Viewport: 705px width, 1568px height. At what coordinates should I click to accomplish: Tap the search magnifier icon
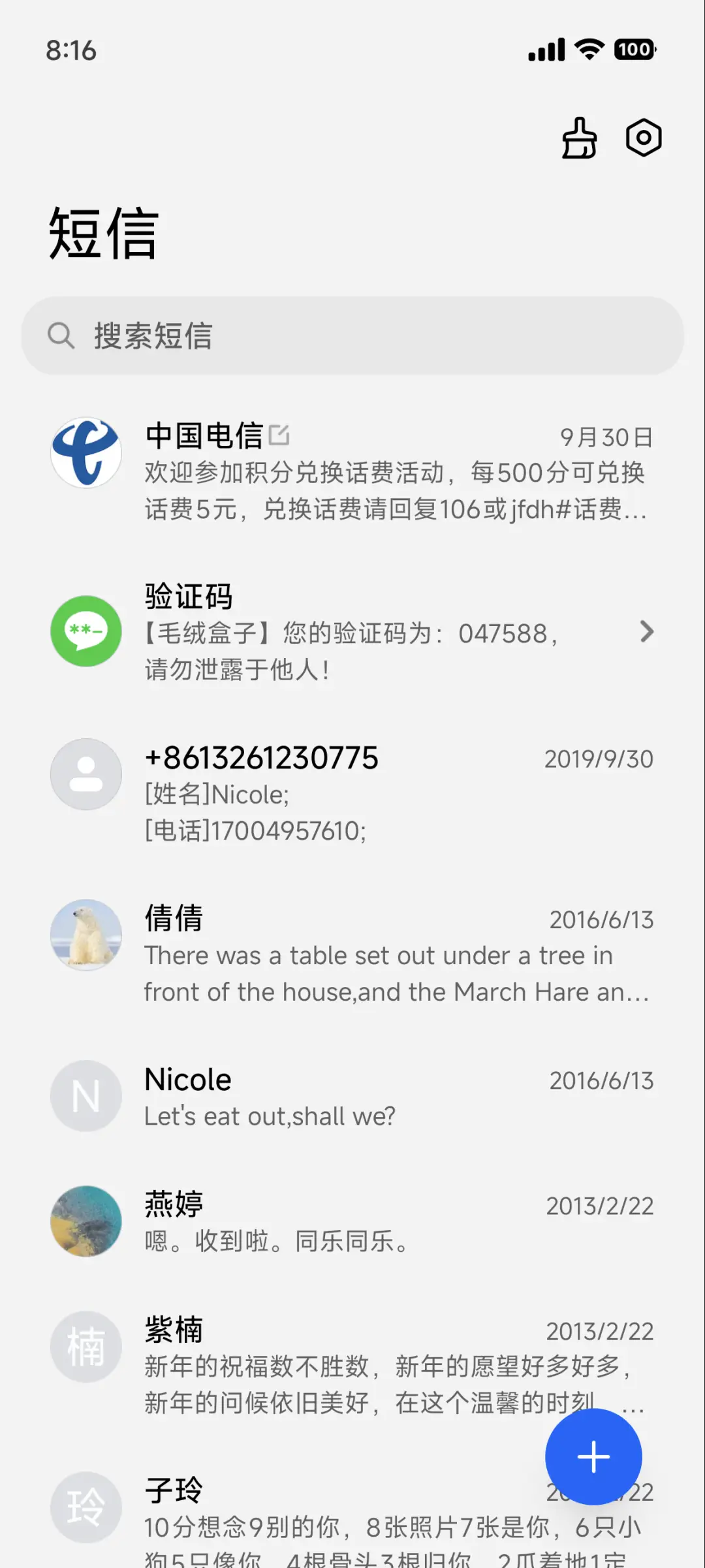(x=61, y=336)
